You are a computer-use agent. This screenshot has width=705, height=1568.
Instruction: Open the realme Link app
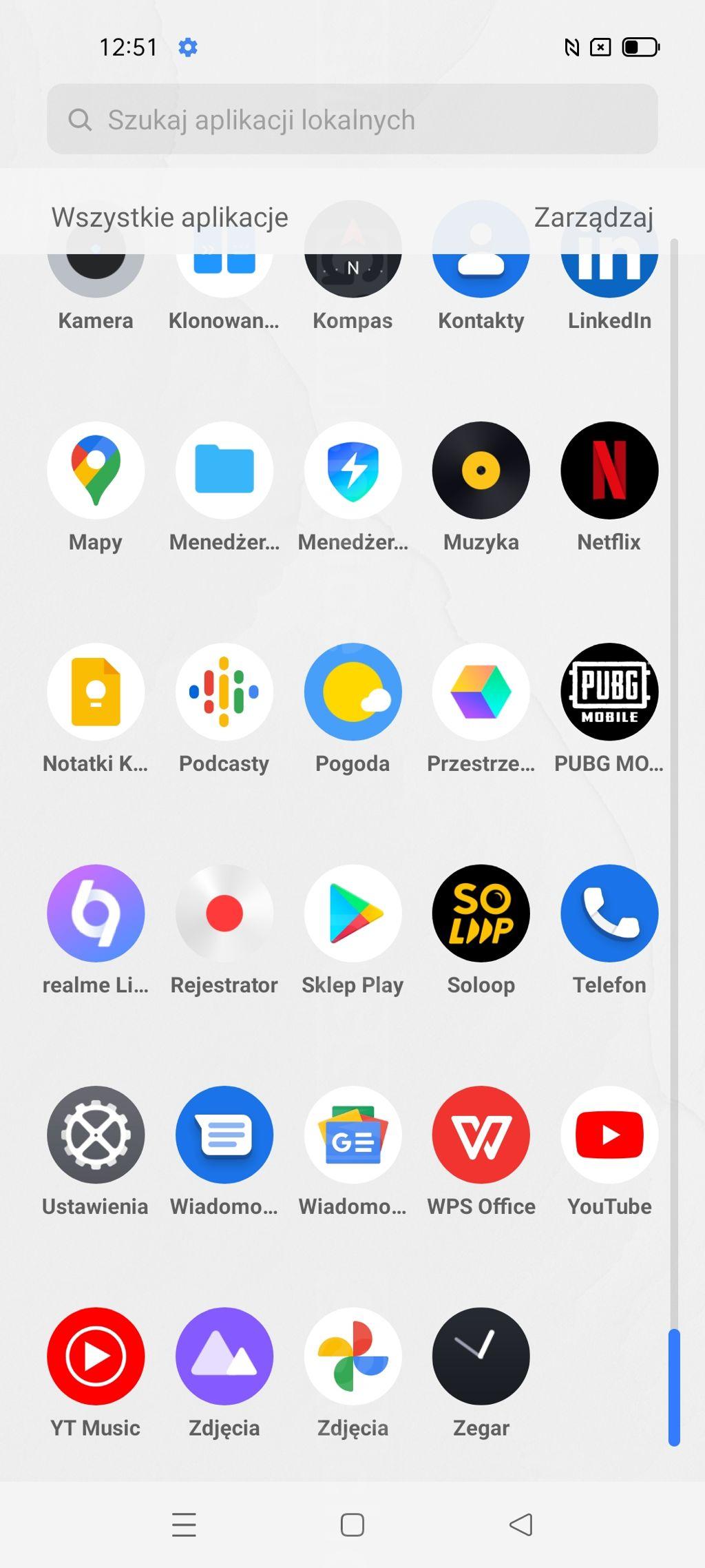tap(96, 914)
